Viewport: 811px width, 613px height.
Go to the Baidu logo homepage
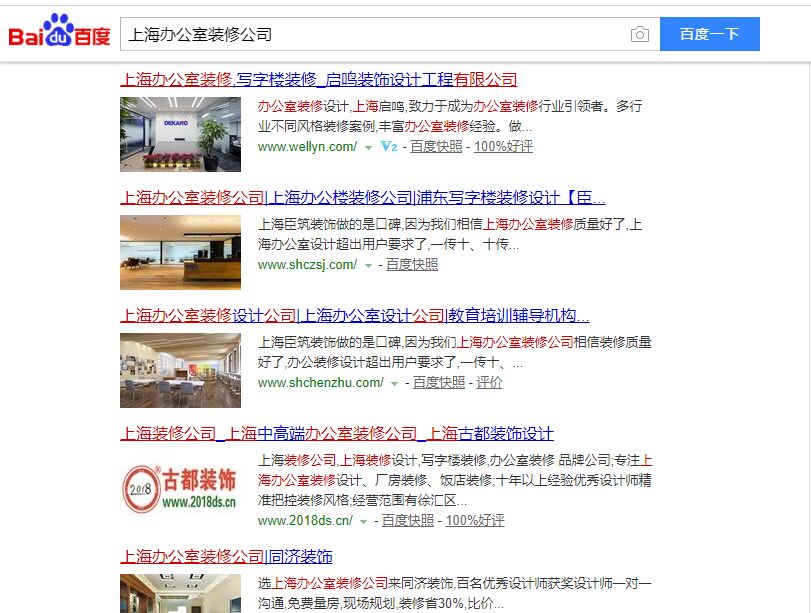tap(60, 33)
